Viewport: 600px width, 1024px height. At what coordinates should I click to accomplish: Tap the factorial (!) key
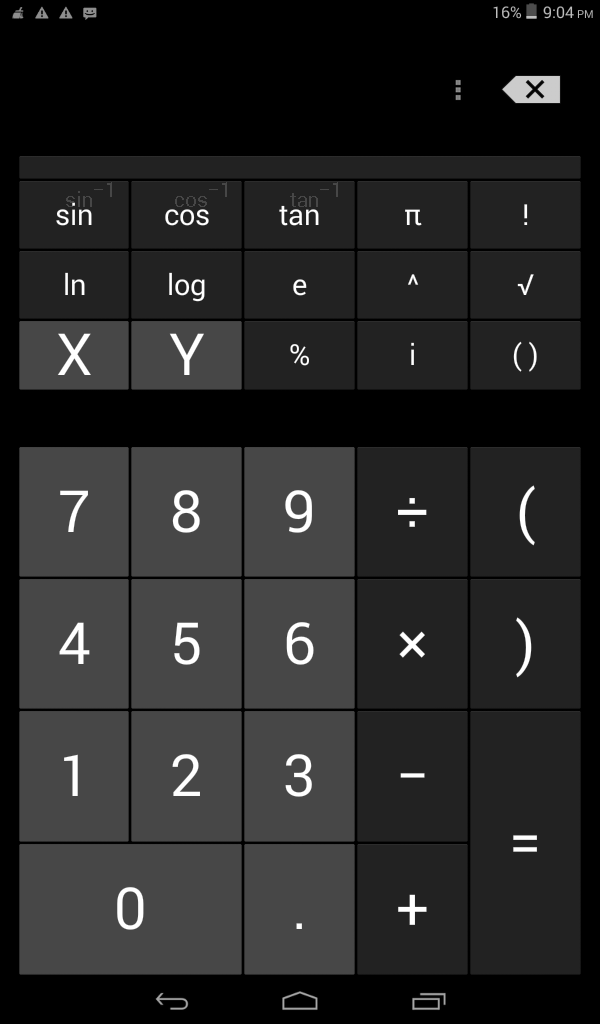click(526, 215)
